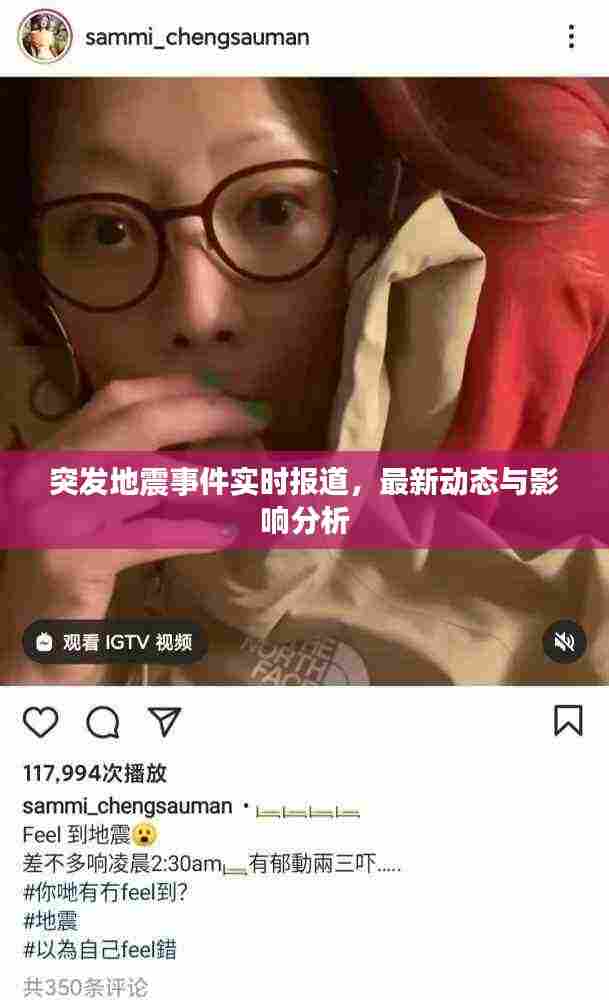Open the comment bubble icon
This screenshot has height=1000, width=609.
point(103,721)
